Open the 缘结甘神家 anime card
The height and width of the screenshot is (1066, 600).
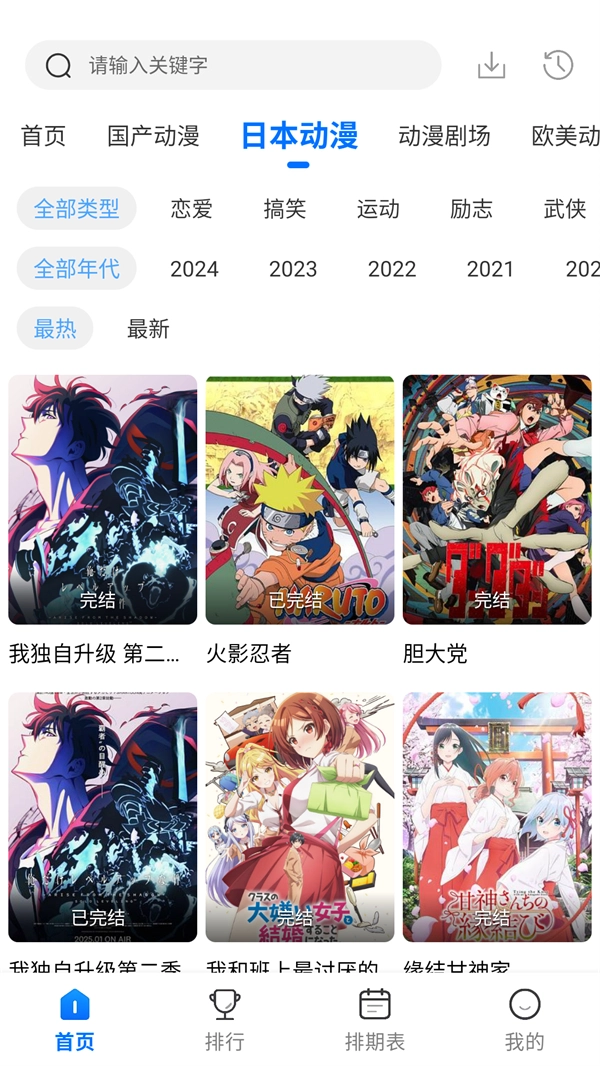pyautogui.click(x=497, y=817)
